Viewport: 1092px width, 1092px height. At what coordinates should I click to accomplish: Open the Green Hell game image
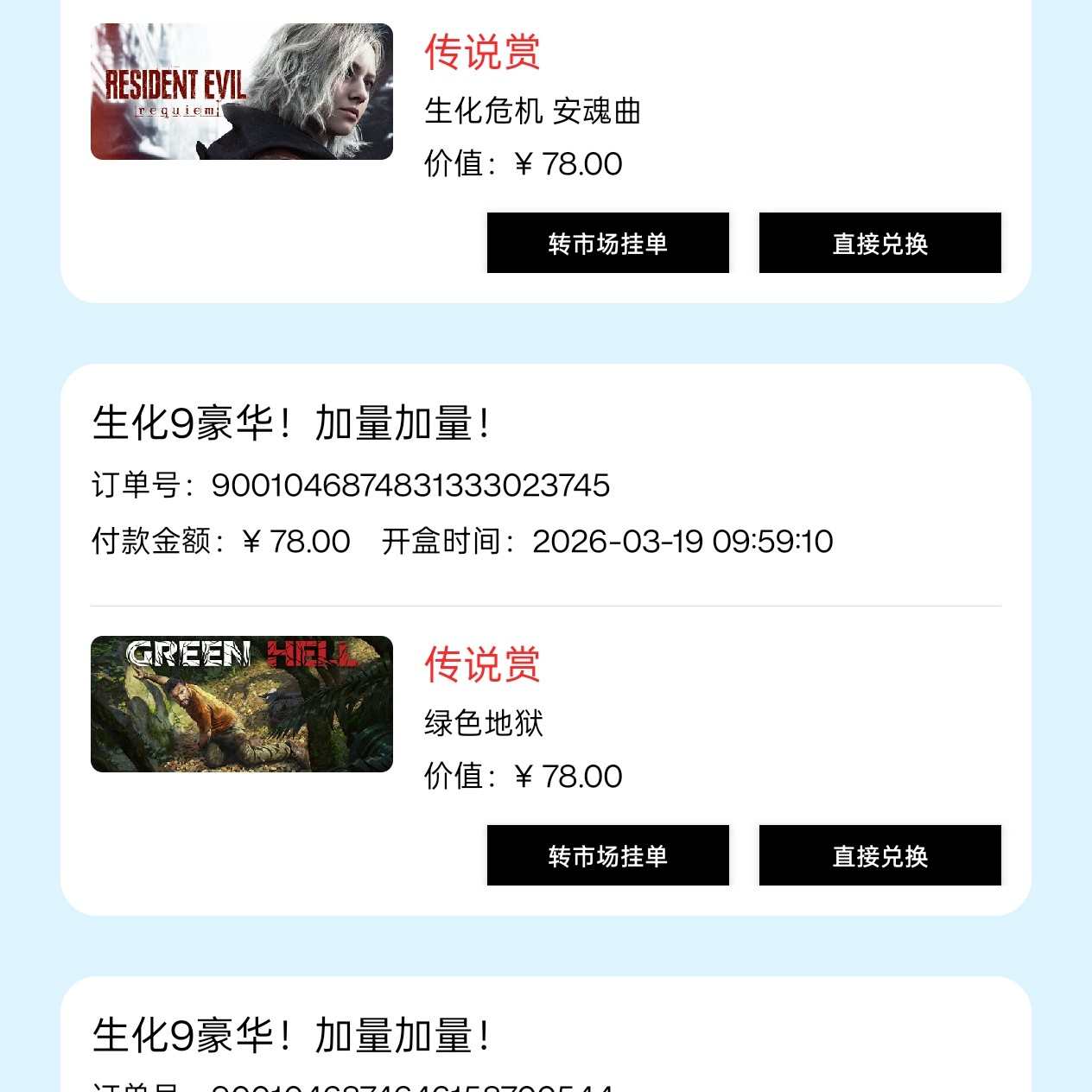point(241,704)
